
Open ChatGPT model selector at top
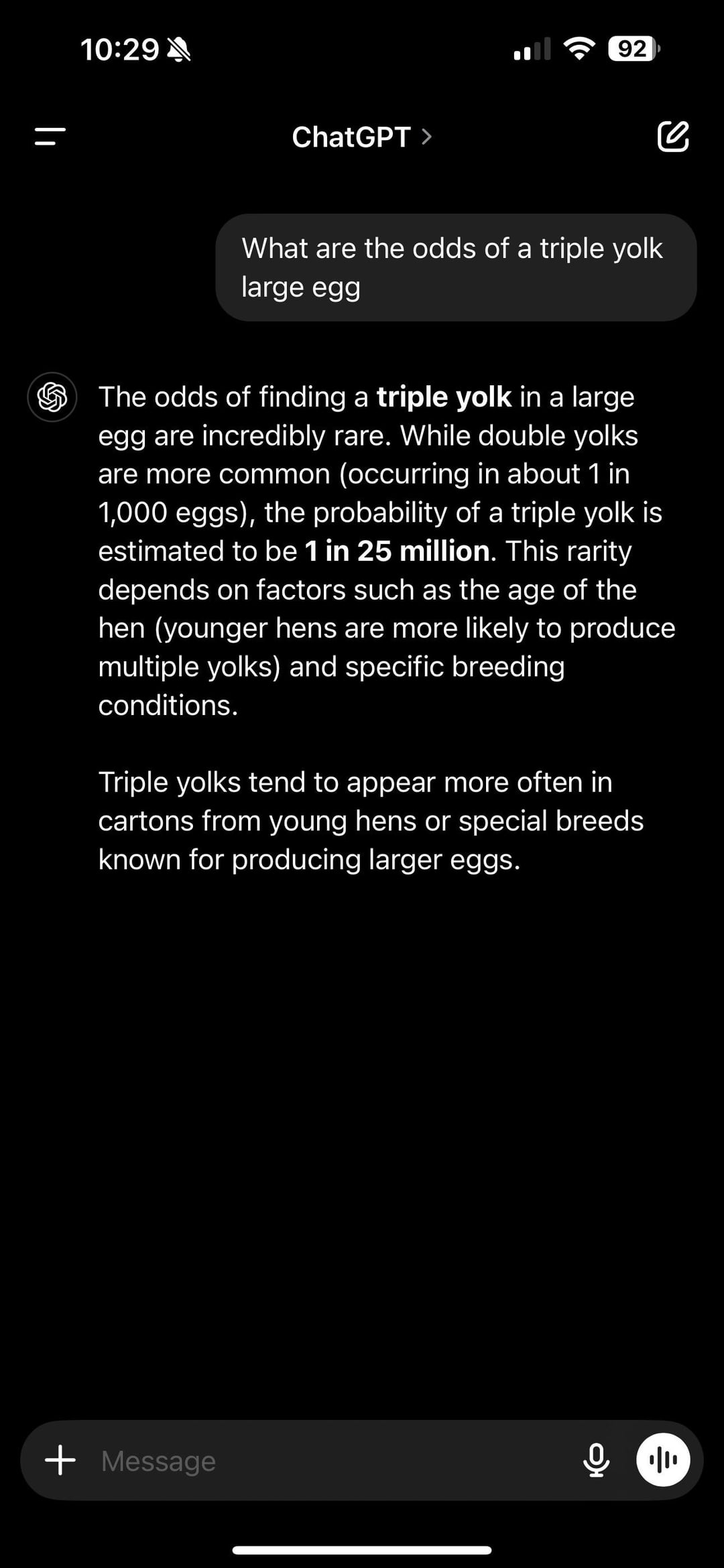[x=361, y=137]
